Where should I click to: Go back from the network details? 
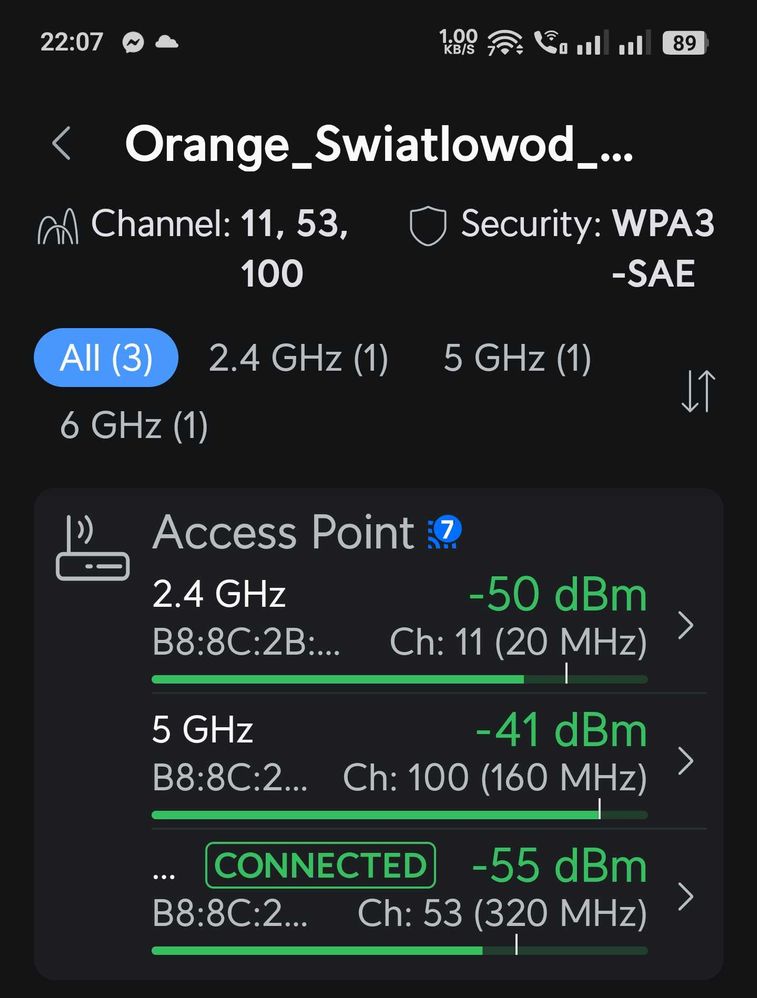pos(62,145)
